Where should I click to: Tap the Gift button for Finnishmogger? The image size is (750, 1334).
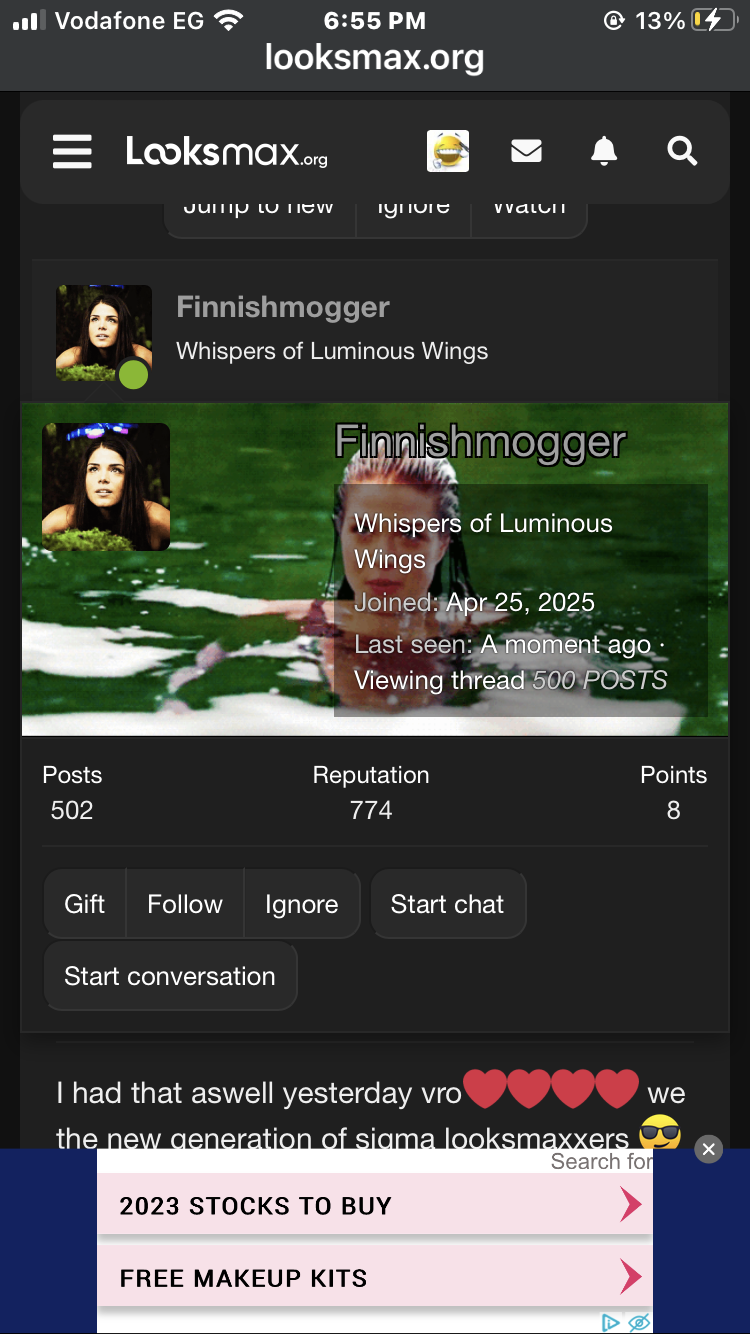click(x=85, y=904)
